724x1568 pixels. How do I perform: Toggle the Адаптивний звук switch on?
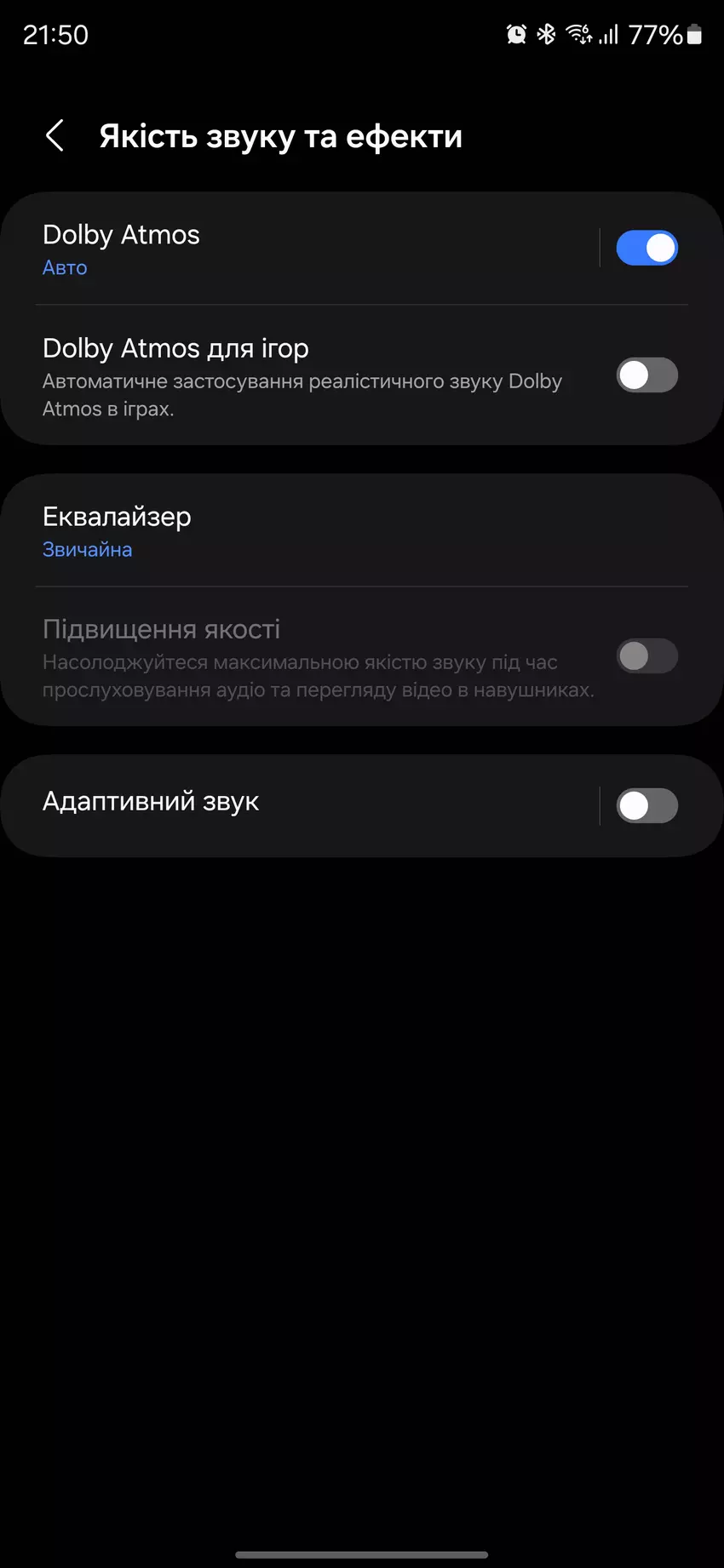pyautogui.click(x=646, y=806)
